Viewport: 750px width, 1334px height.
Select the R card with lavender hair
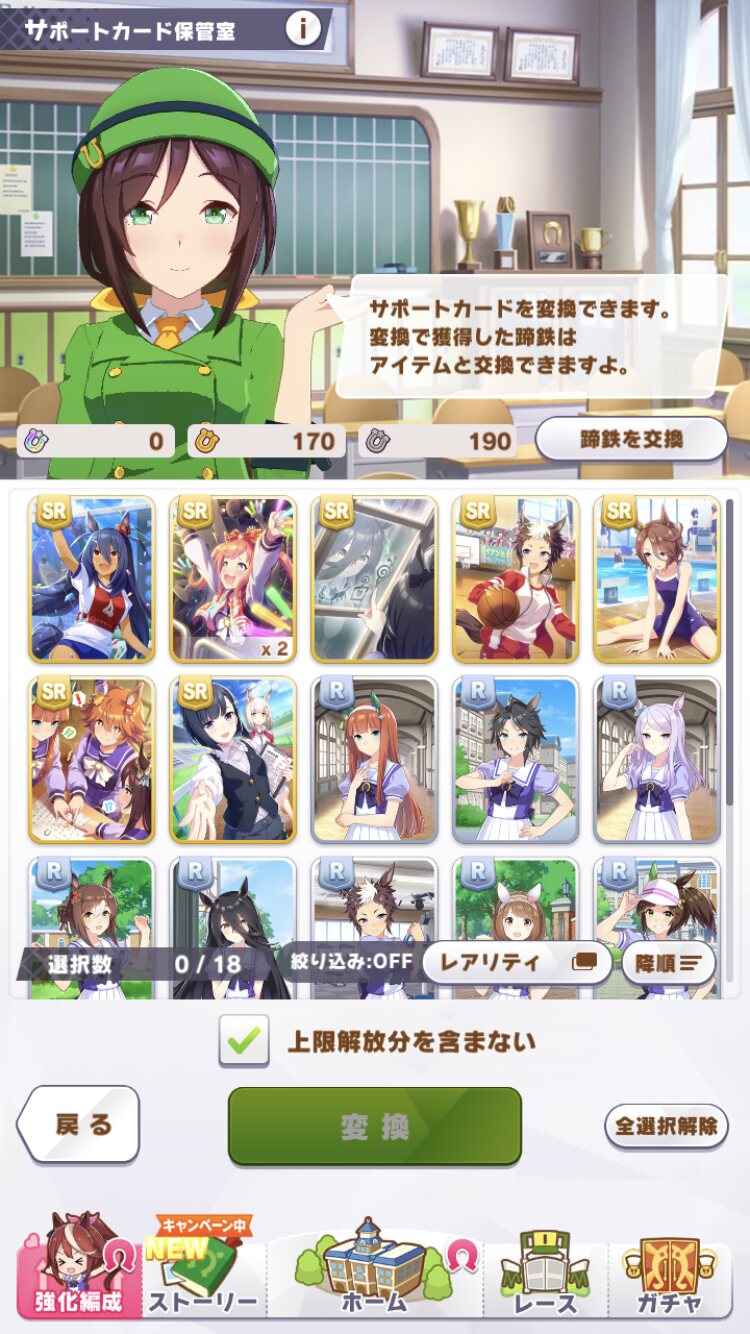(656, 760)
